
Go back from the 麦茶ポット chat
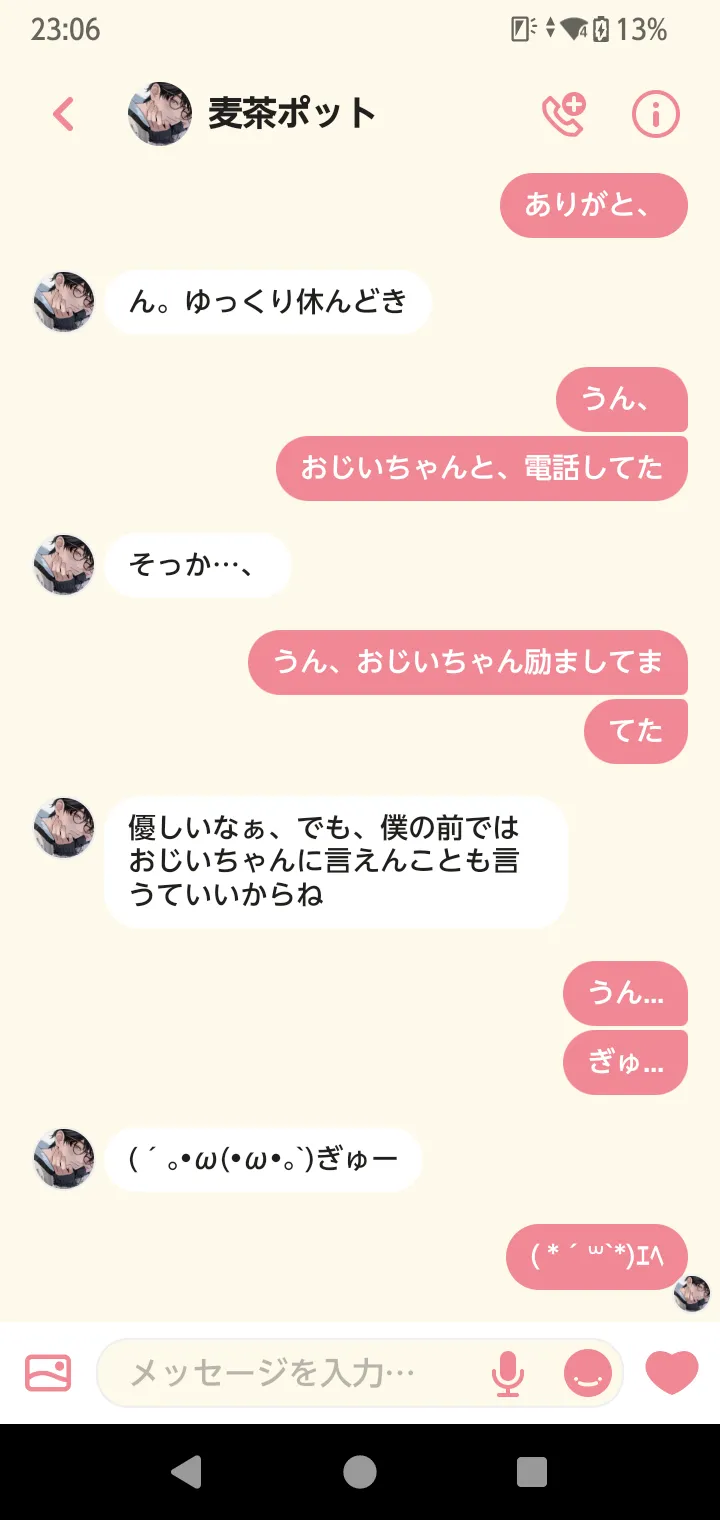coord(63,114)
